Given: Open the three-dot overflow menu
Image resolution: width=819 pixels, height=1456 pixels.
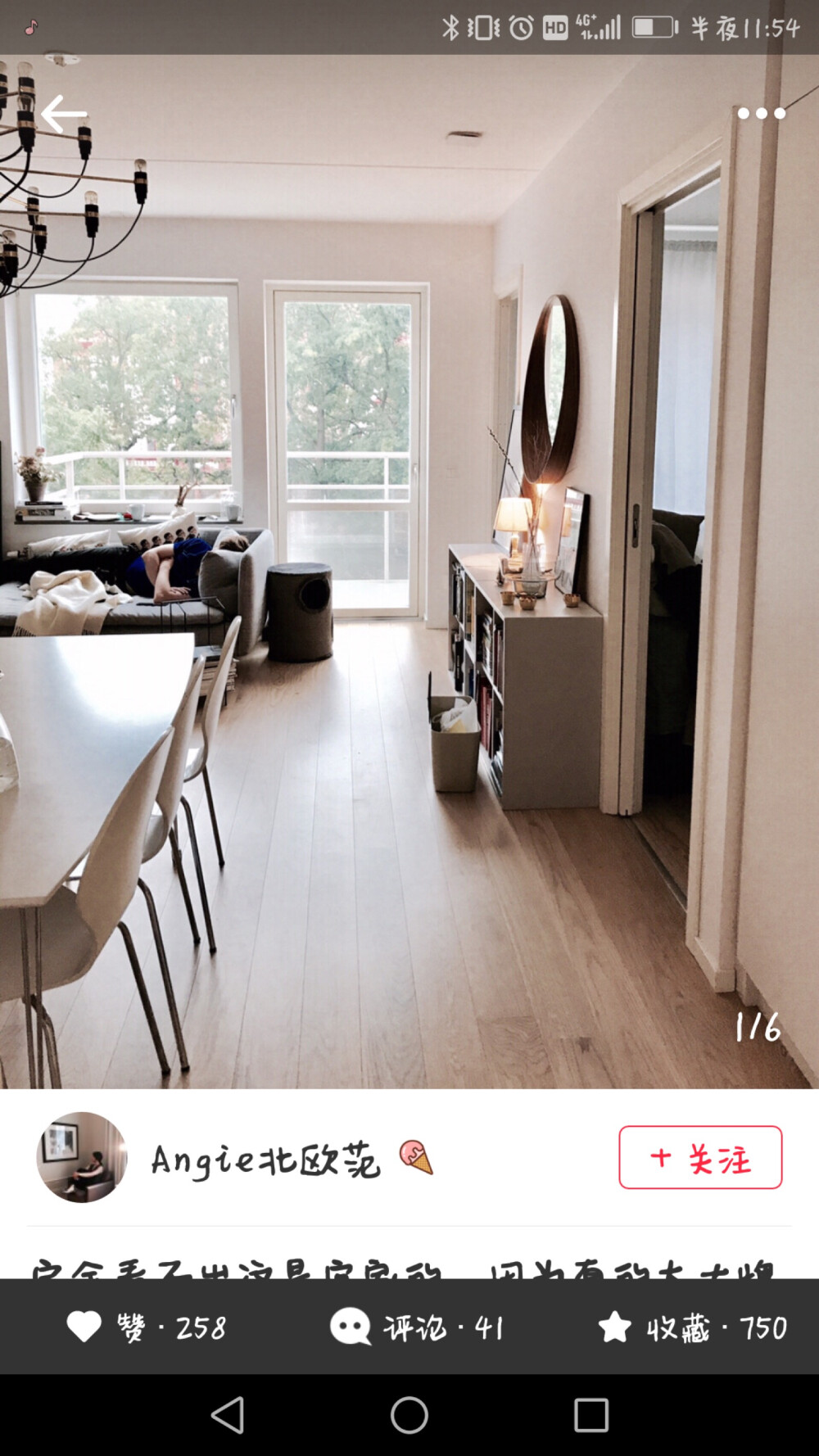Looking at the screenshot, I should [x=761, y=114].
